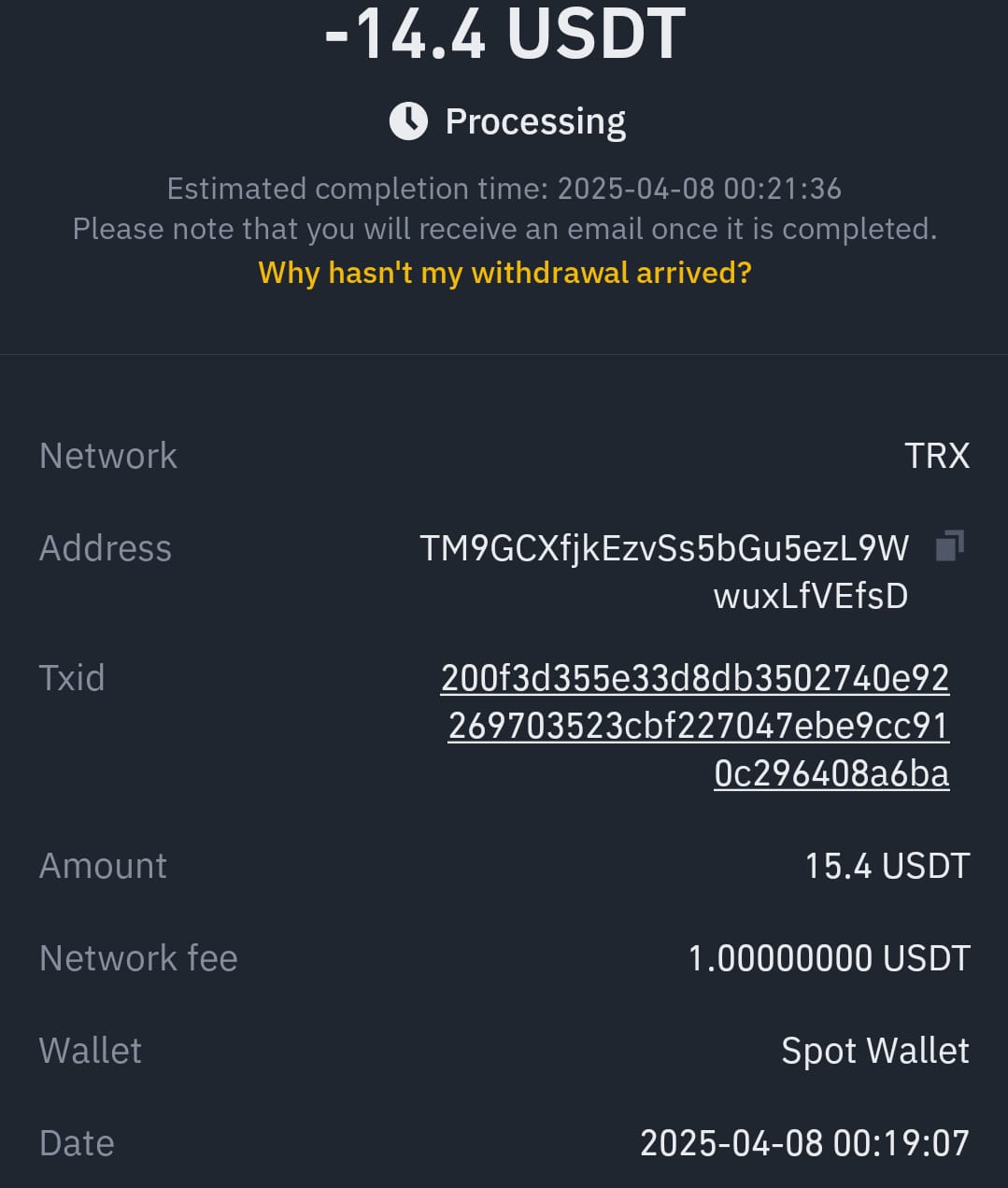The height and width of the screenshot is (1188, 1008).
Task: Click the TRX network value
Action: tap(937, 455)
